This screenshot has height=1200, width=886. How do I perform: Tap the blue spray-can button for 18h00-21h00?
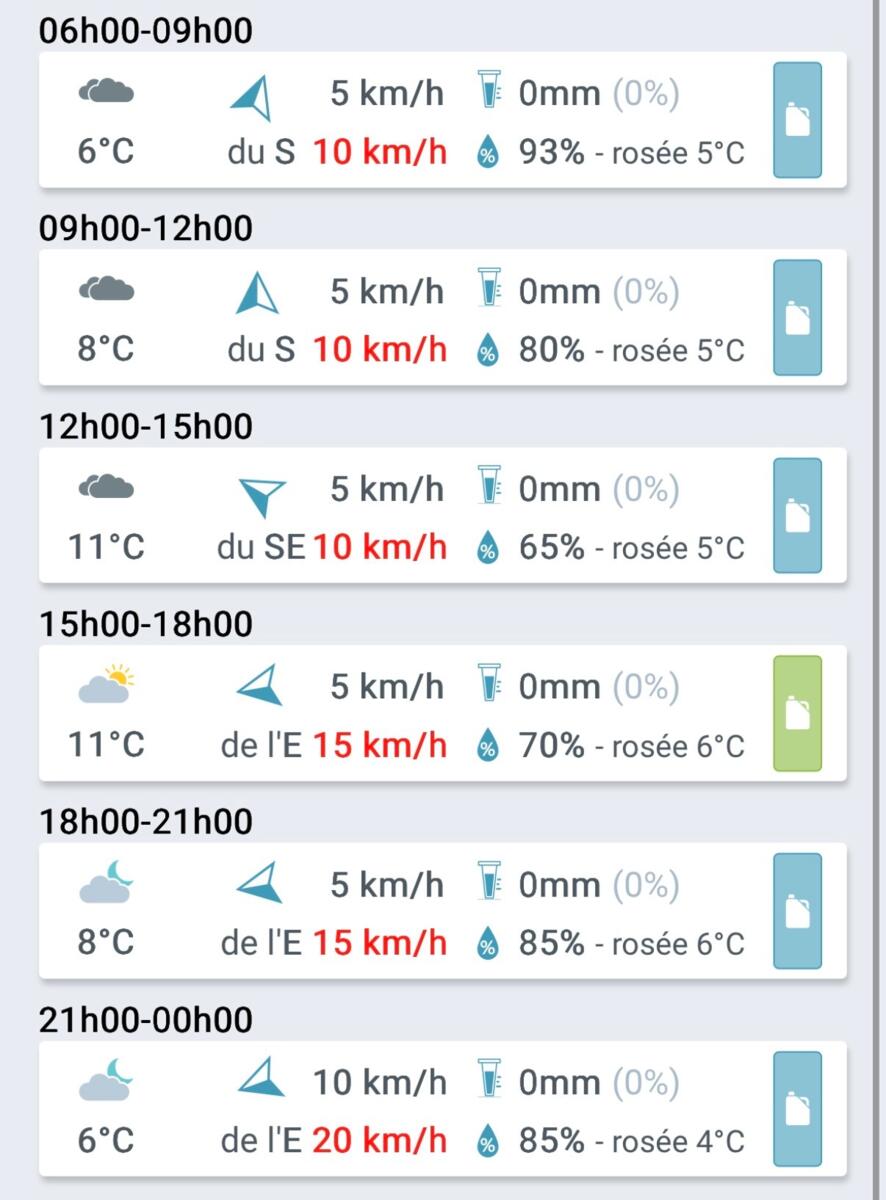(x=797, y=911)
